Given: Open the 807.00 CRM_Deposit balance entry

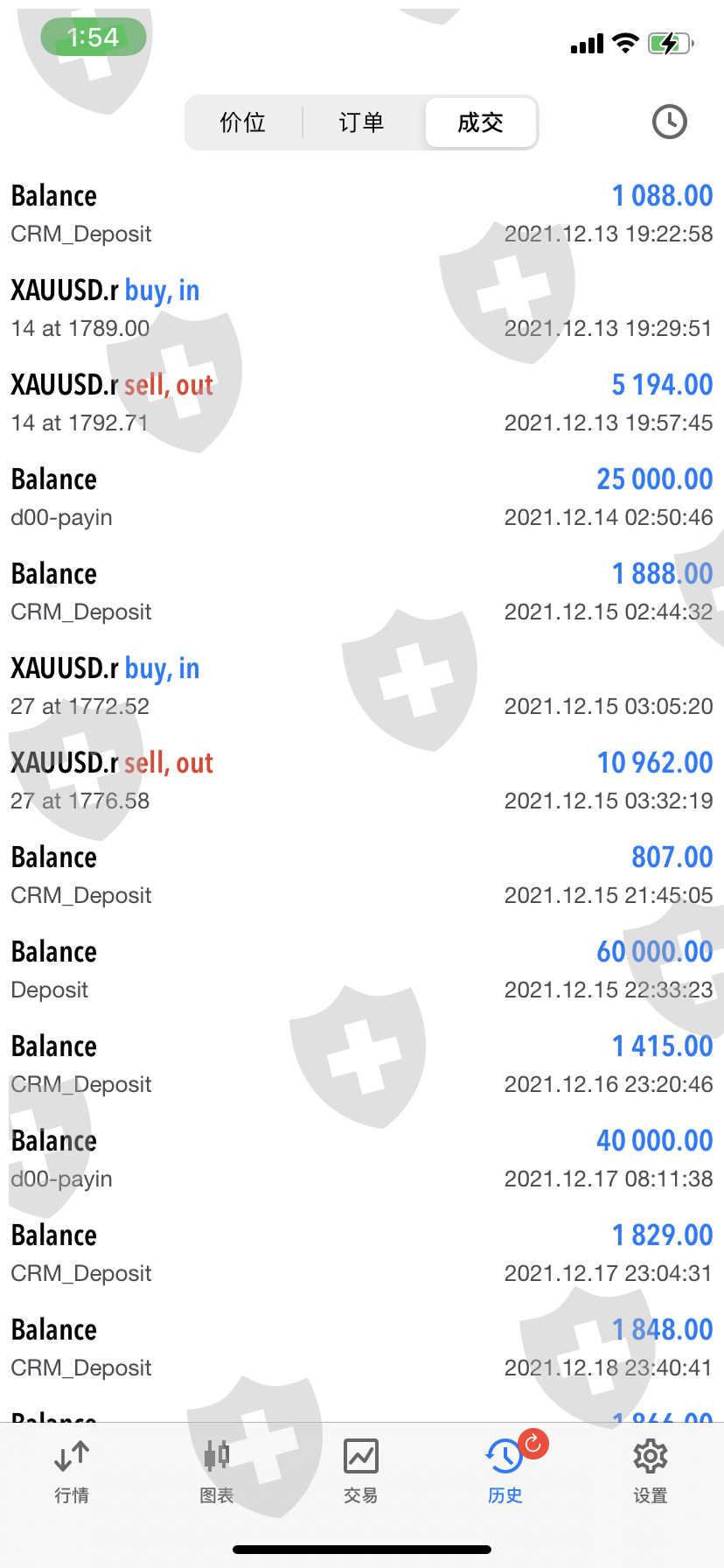Looking at the screenshot, I should [x=361, y=875].
